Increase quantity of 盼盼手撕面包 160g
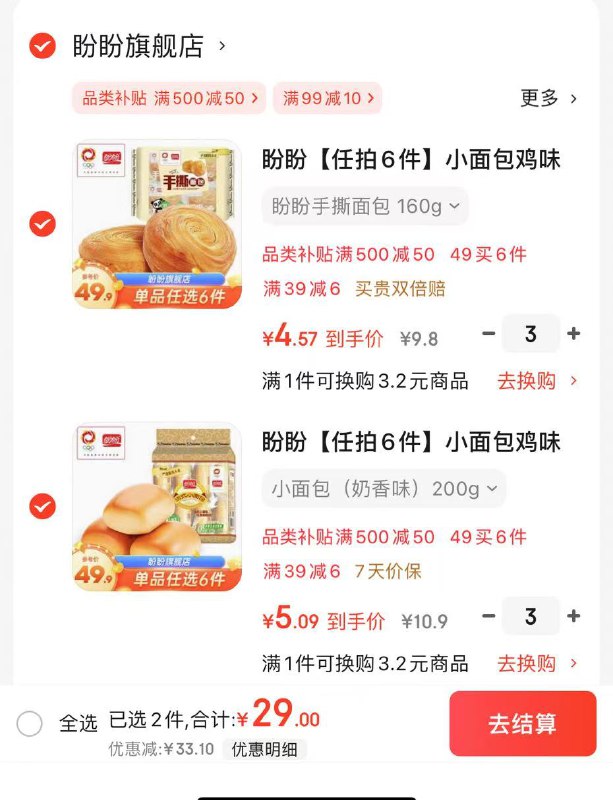613x800 pixels. [x=574, y=334]
